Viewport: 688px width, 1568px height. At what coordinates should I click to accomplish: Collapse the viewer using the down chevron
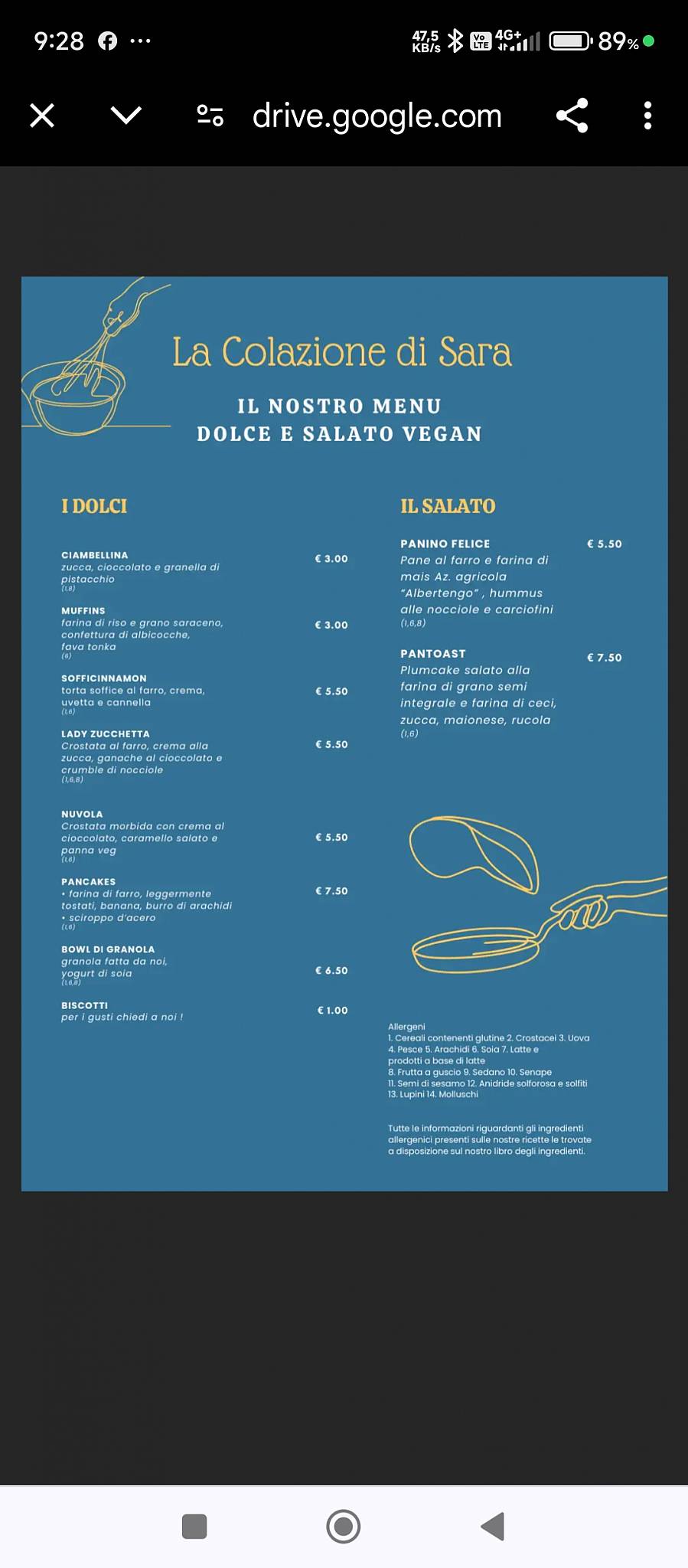[125, 116]
